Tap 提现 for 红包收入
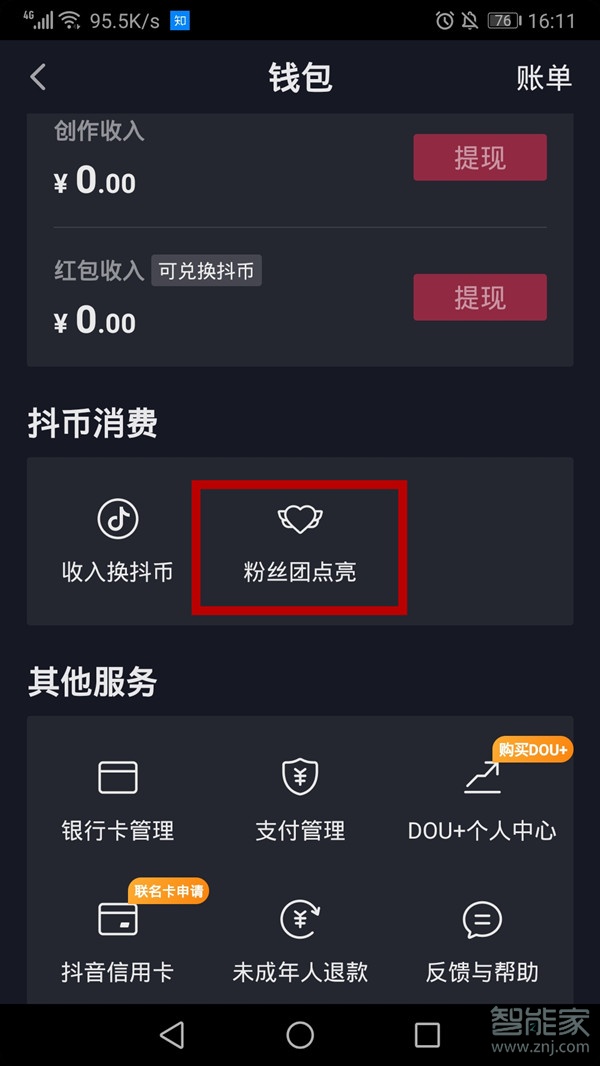 [480, 297]
